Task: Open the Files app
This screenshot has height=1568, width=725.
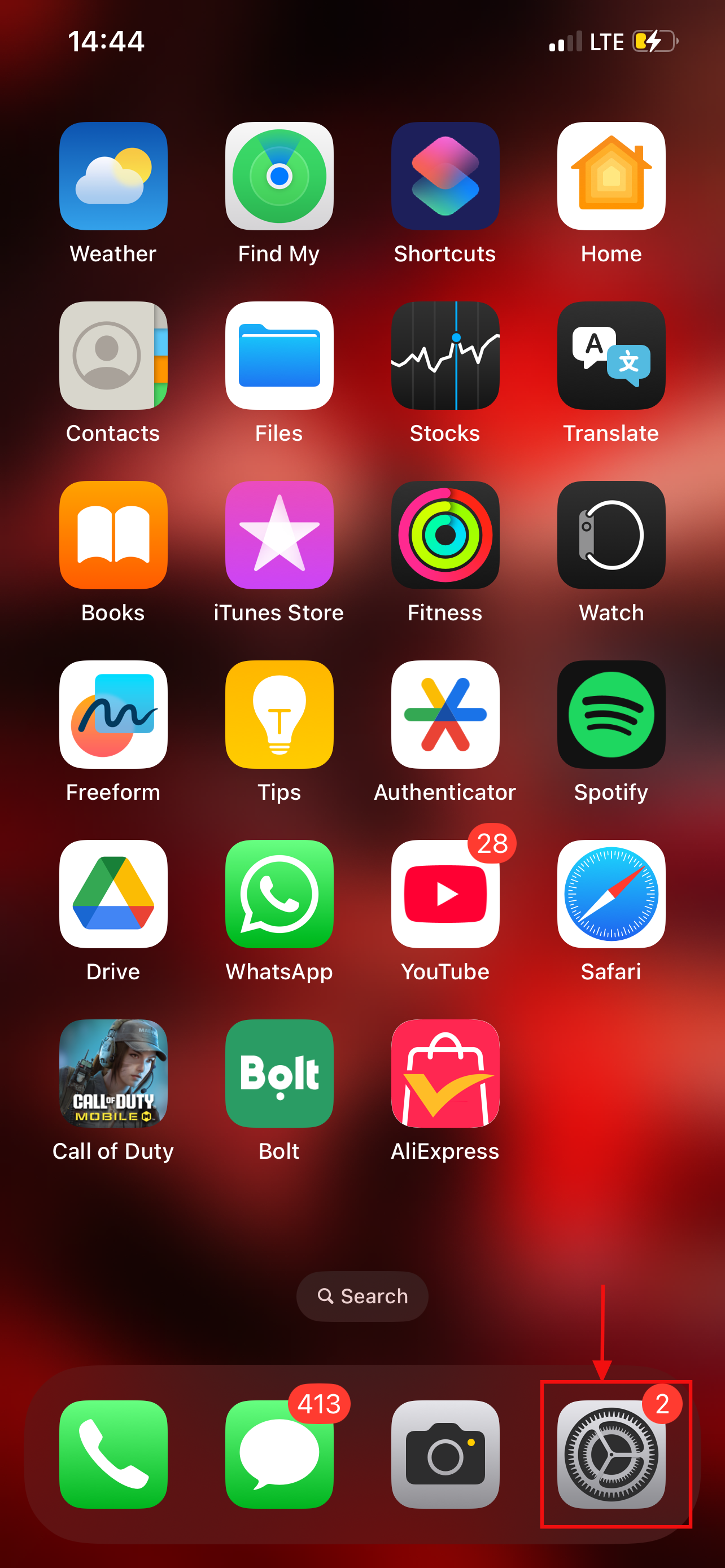Action: [279, 356]
